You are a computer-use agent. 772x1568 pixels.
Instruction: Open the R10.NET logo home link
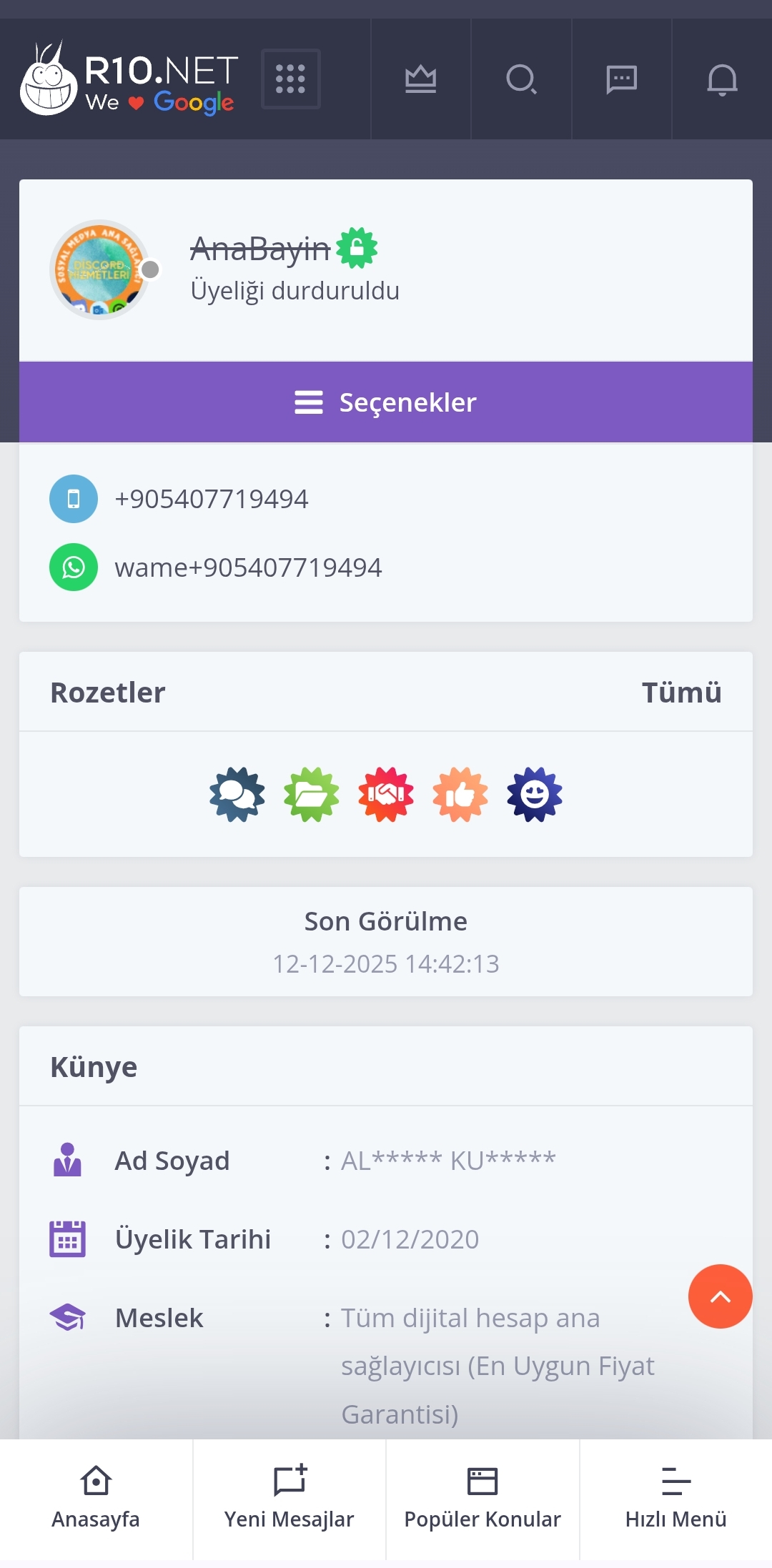[129, 79]
